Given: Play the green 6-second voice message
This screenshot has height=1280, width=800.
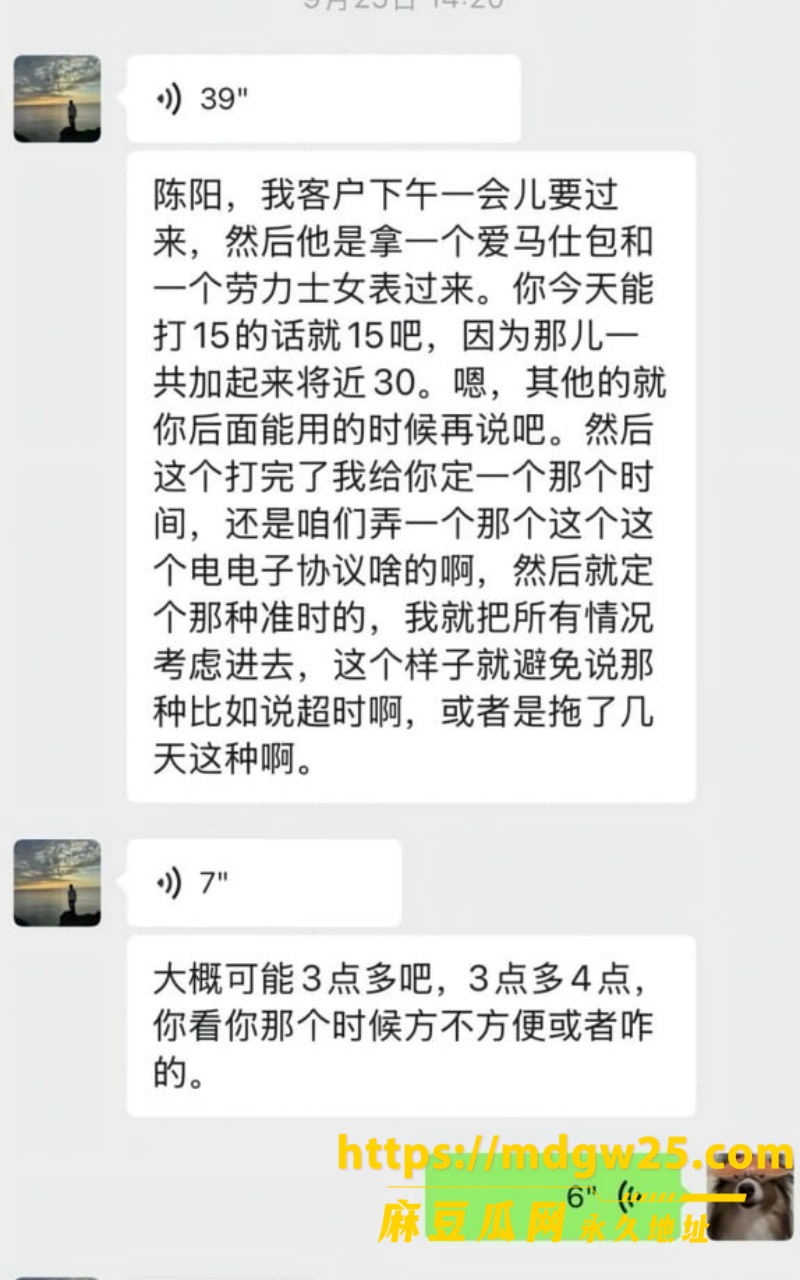Looking at the screenshot, I should pyautogui.click(x=560, y=1195).
